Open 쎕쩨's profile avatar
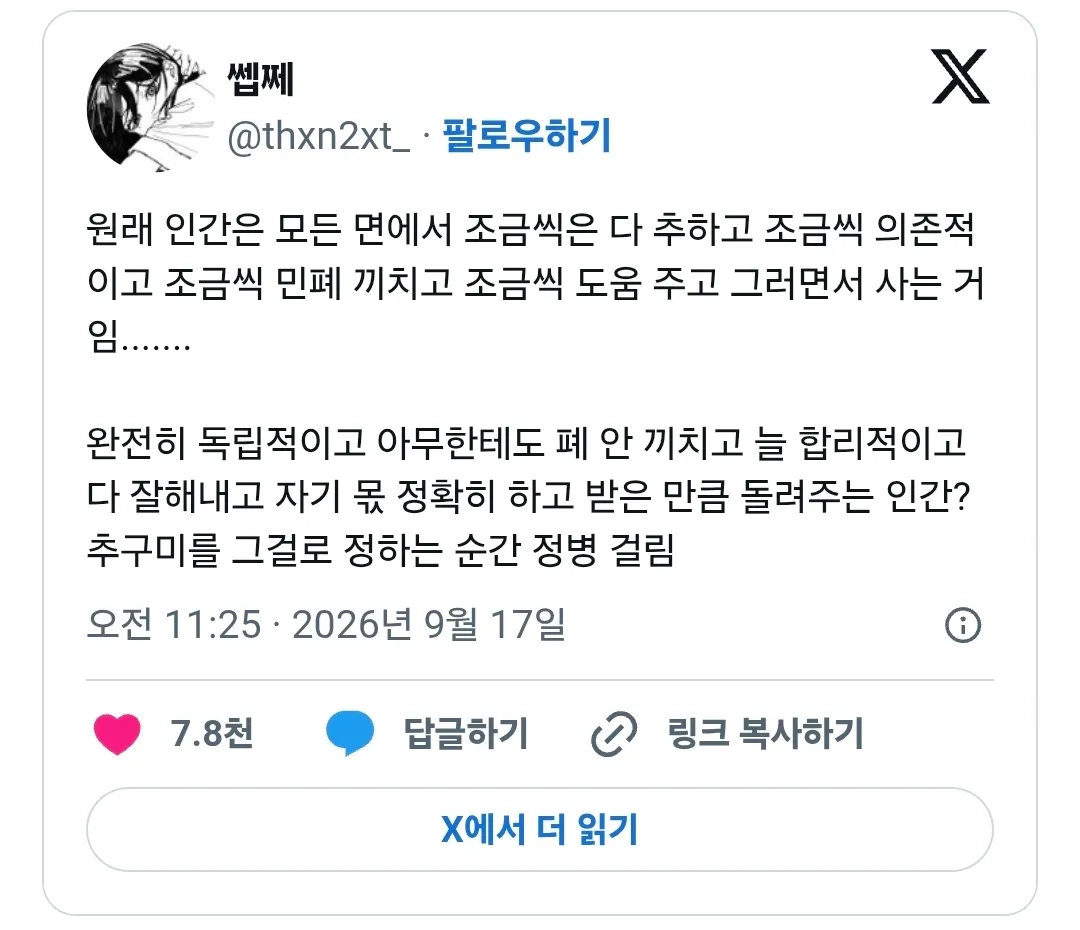The width and height of the screenshot is (1080, 930). [x=151, y=107]
